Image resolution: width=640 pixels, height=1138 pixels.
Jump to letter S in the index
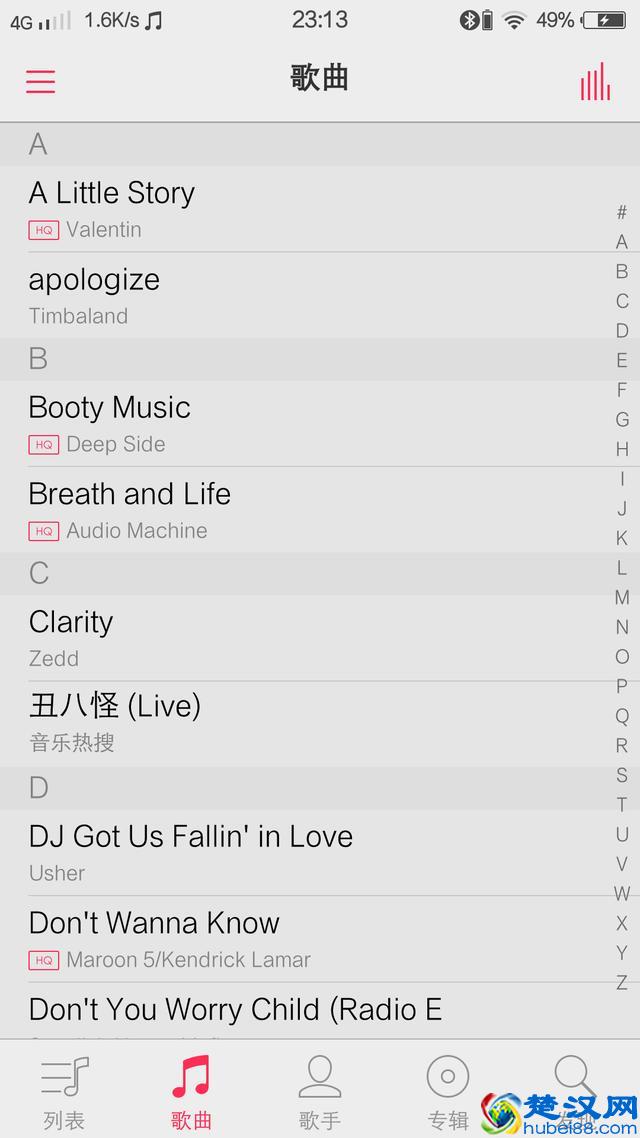622,775
